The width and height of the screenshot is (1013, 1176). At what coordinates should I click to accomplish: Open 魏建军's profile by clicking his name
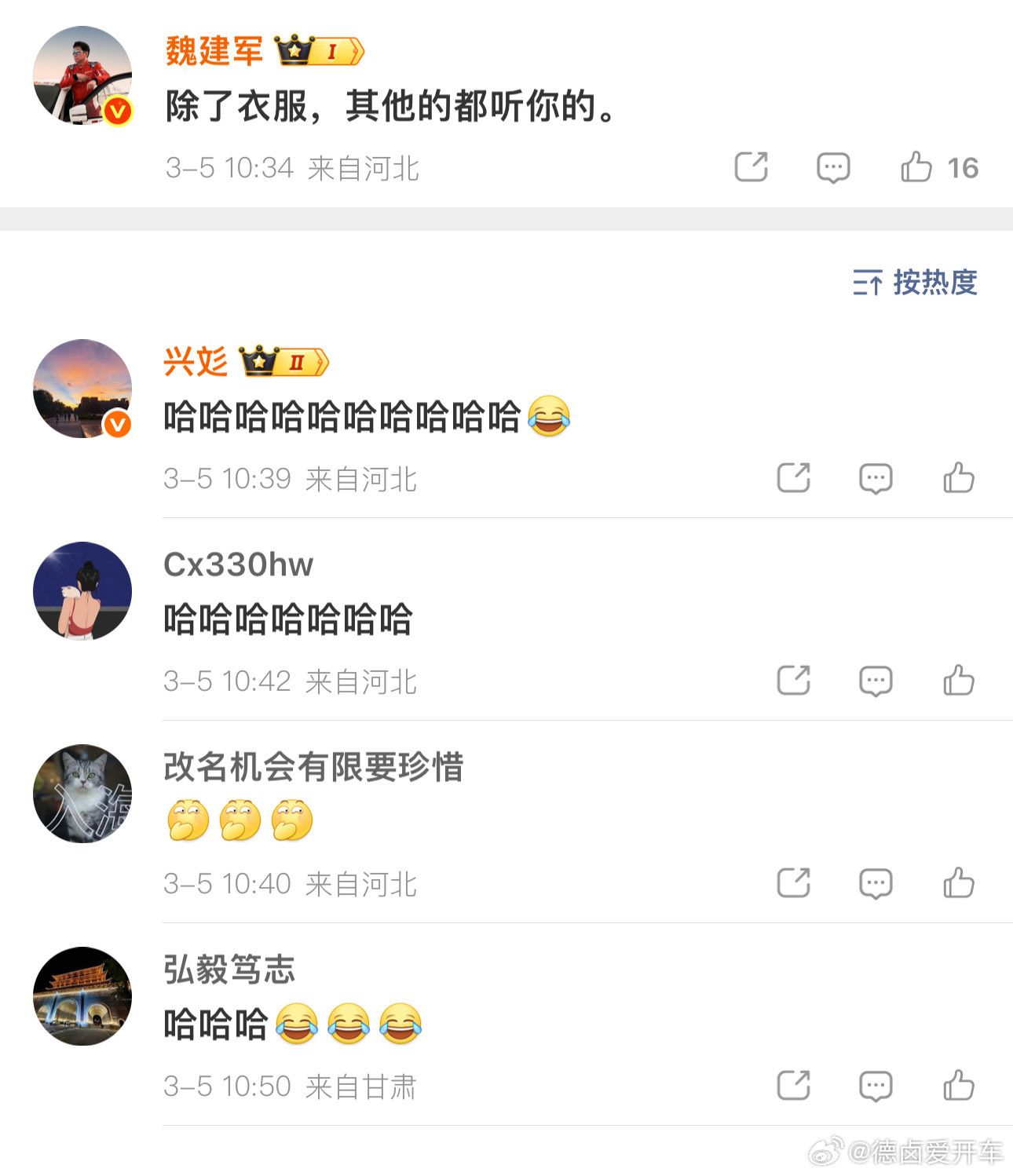215,53
